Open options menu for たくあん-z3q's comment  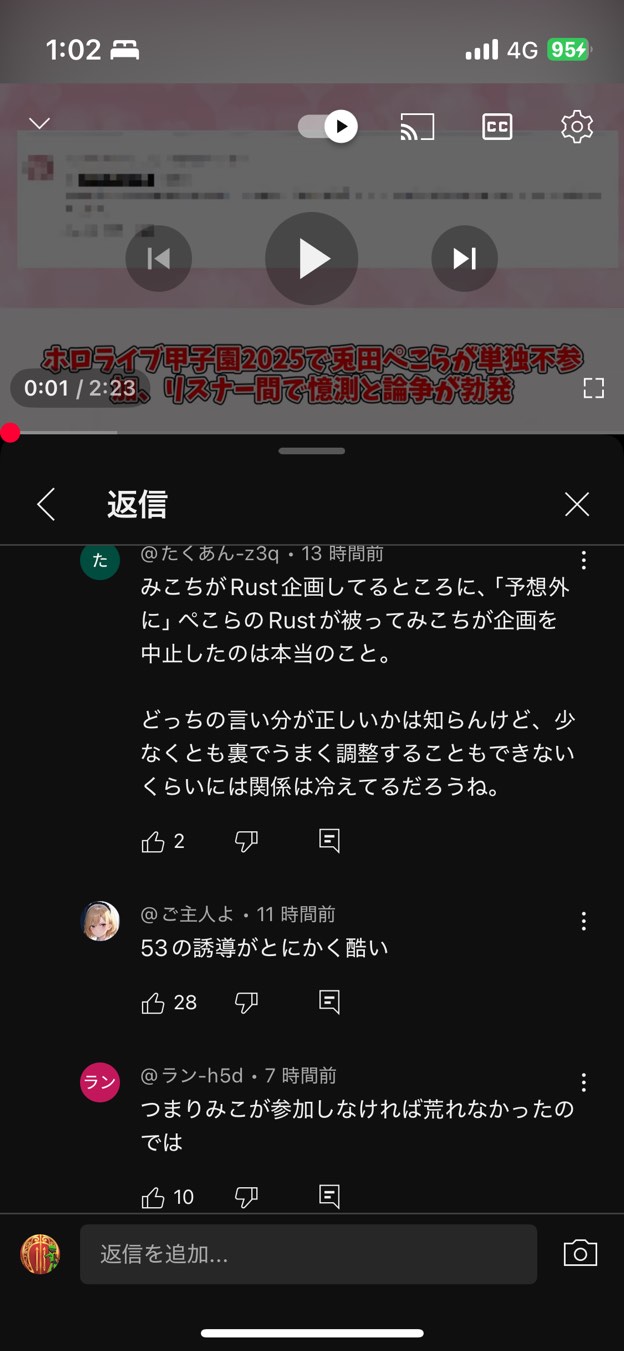coord(584,561)
